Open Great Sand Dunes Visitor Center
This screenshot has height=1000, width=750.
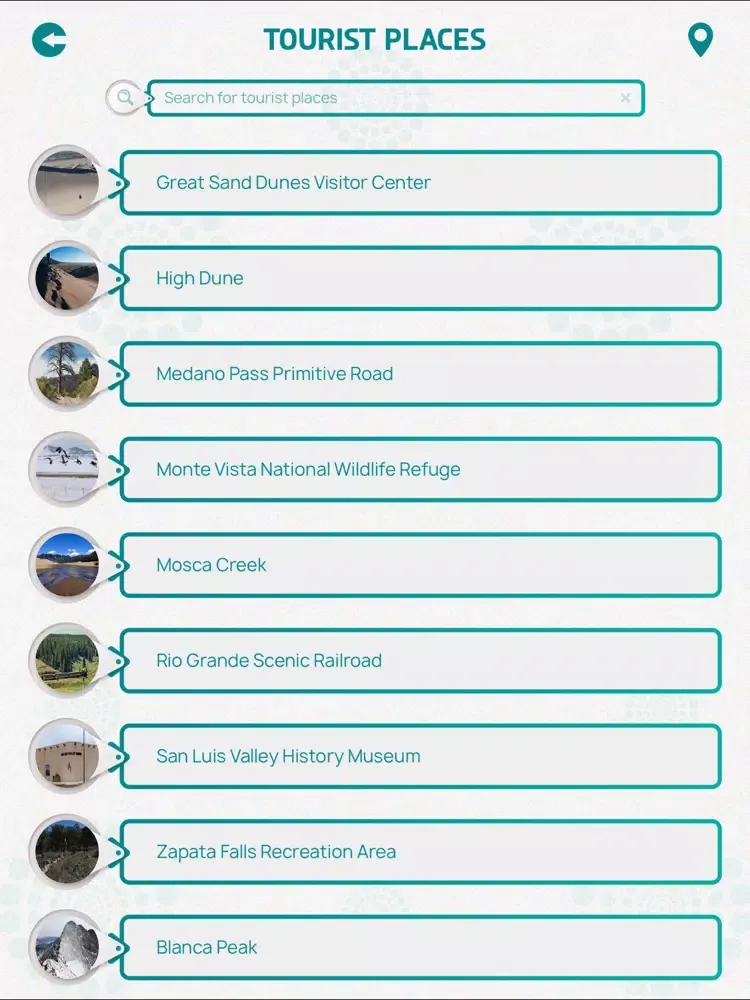[420, 183]
